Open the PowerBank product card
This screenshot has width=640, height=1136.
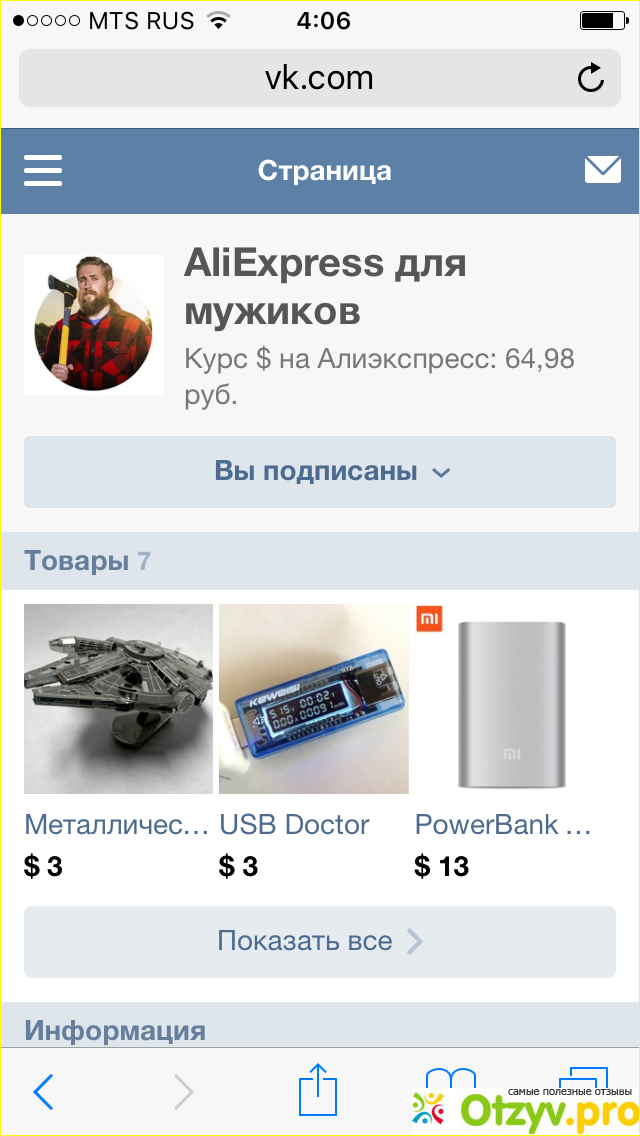(510, 699)
